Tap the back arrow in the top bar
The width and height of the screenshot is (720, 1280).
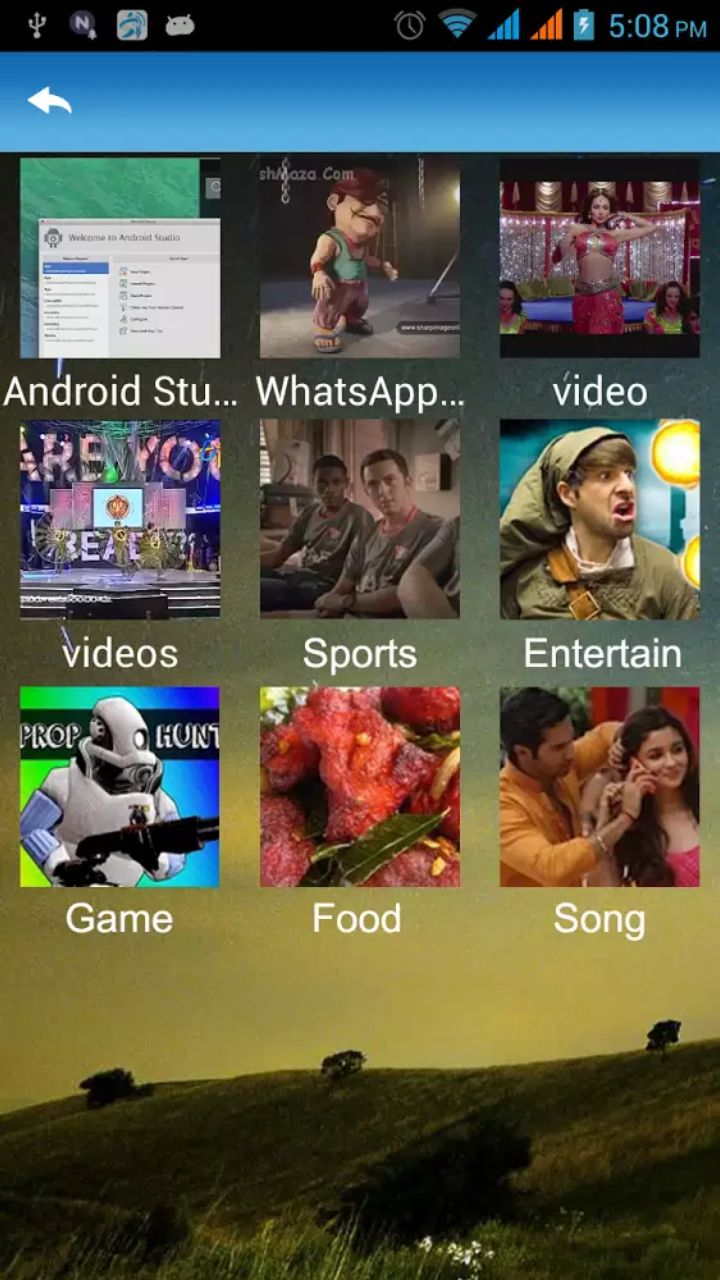49,101
